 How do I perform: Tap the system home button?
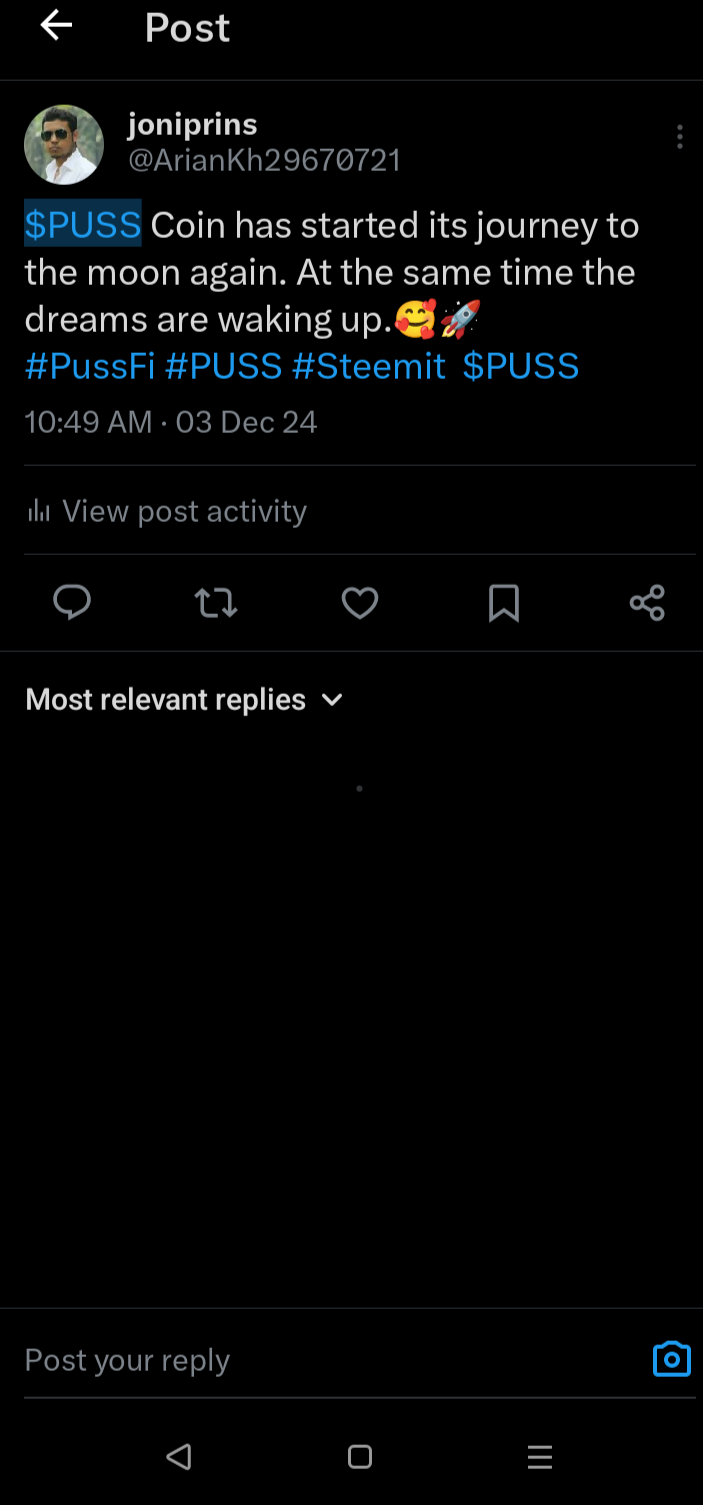[x=360, y=1457]
